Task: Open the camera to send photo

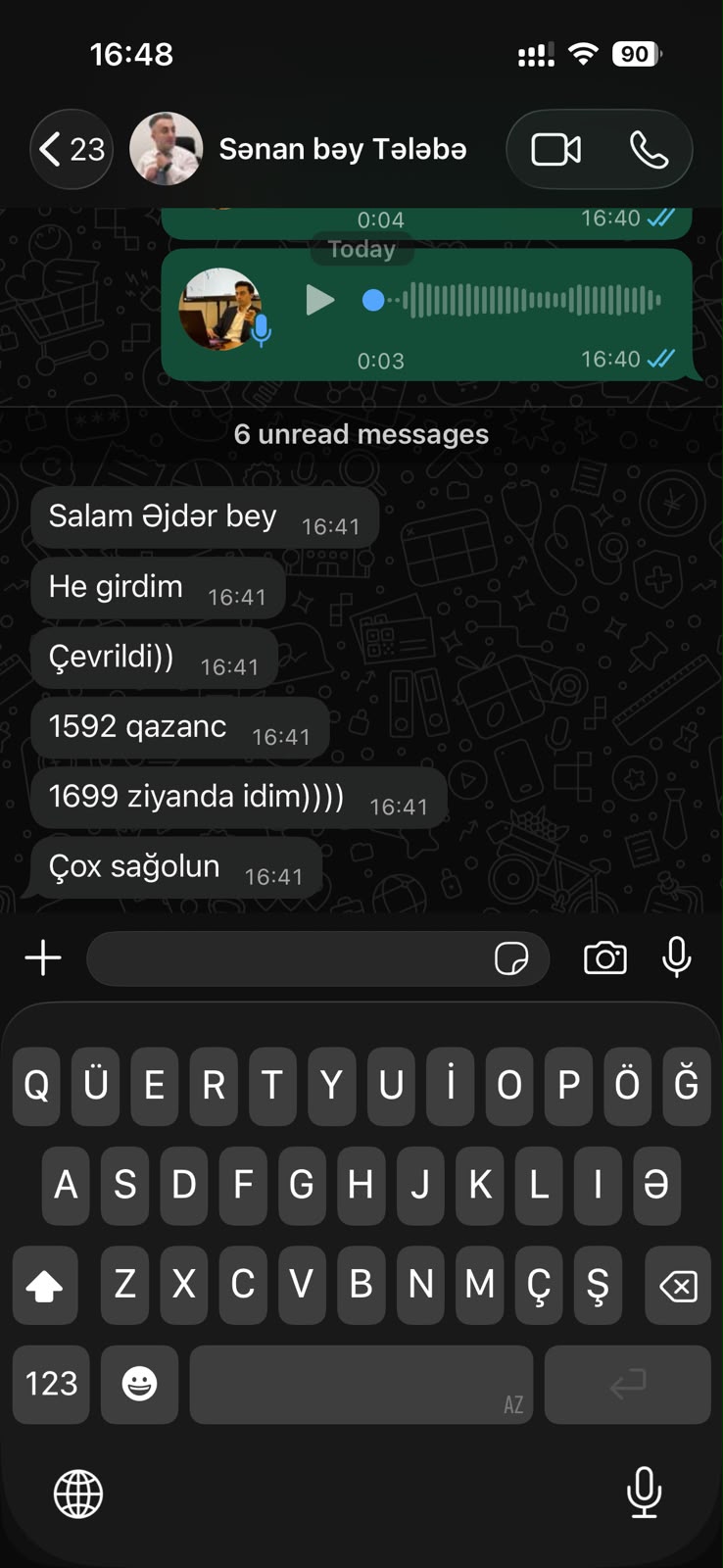Action: 605,957
